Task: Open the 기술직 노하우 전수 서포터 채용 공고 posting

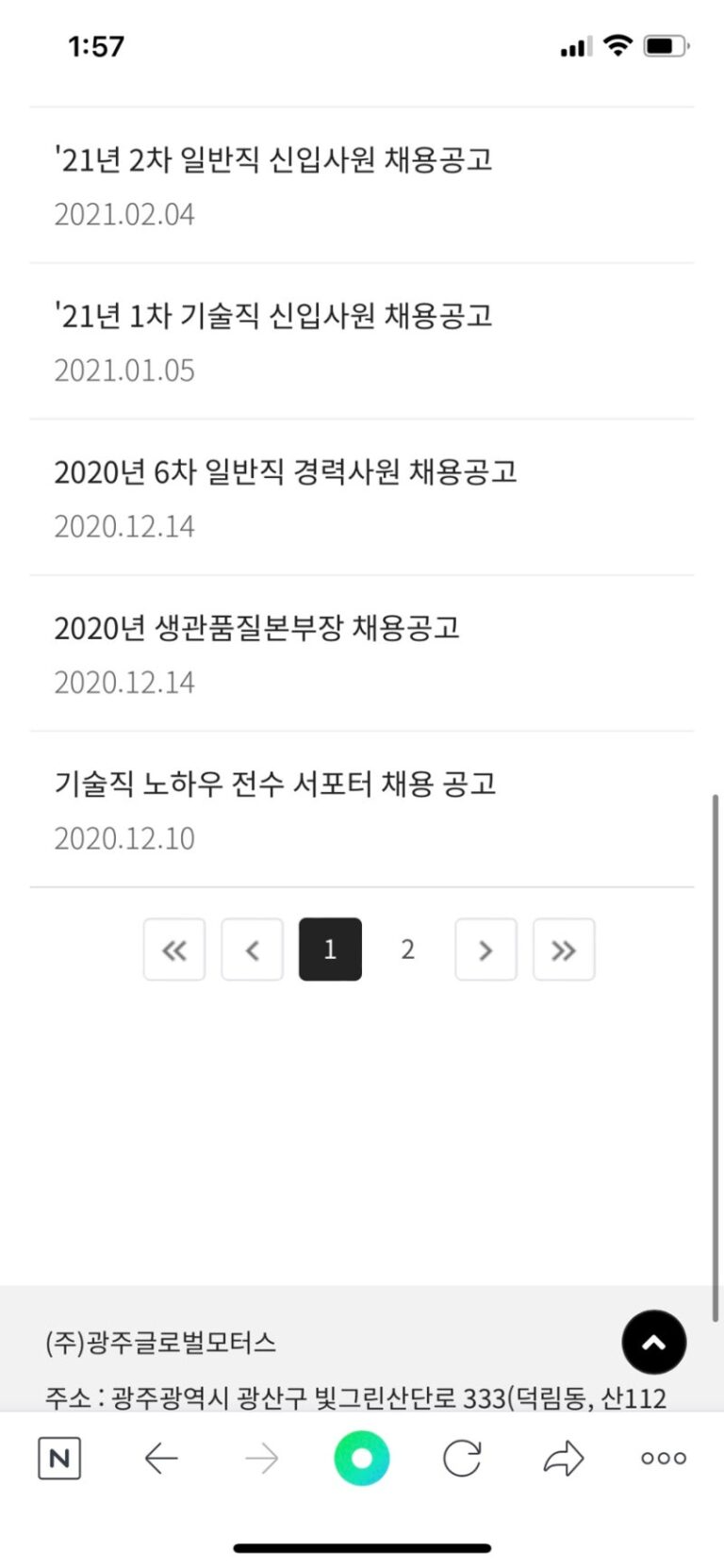Action: 277,783
